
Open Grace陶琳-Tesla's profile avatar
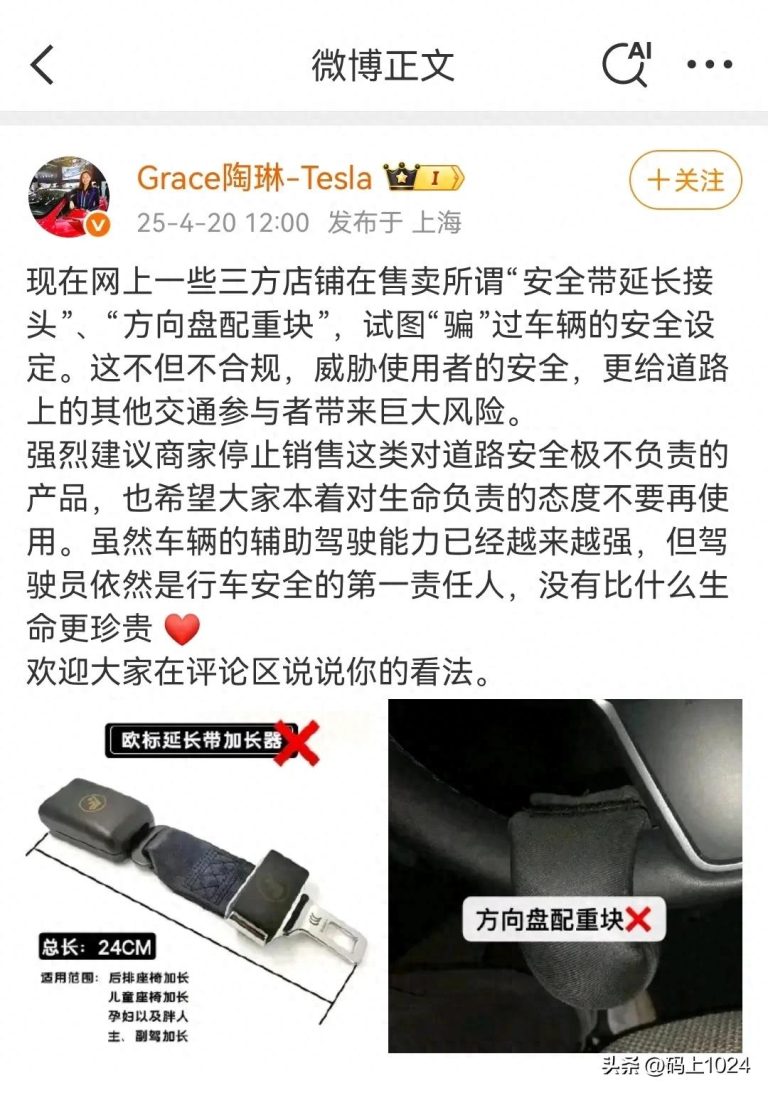tap(69, 197)
